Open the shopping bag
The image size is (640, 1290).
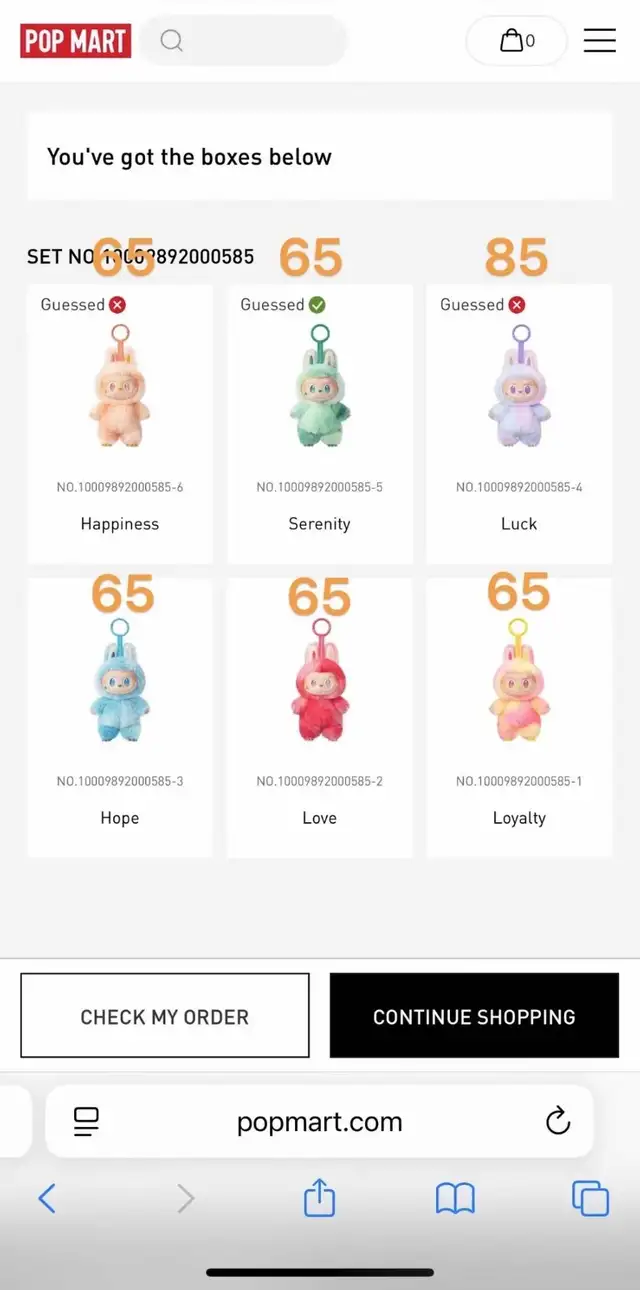[517, 41]
